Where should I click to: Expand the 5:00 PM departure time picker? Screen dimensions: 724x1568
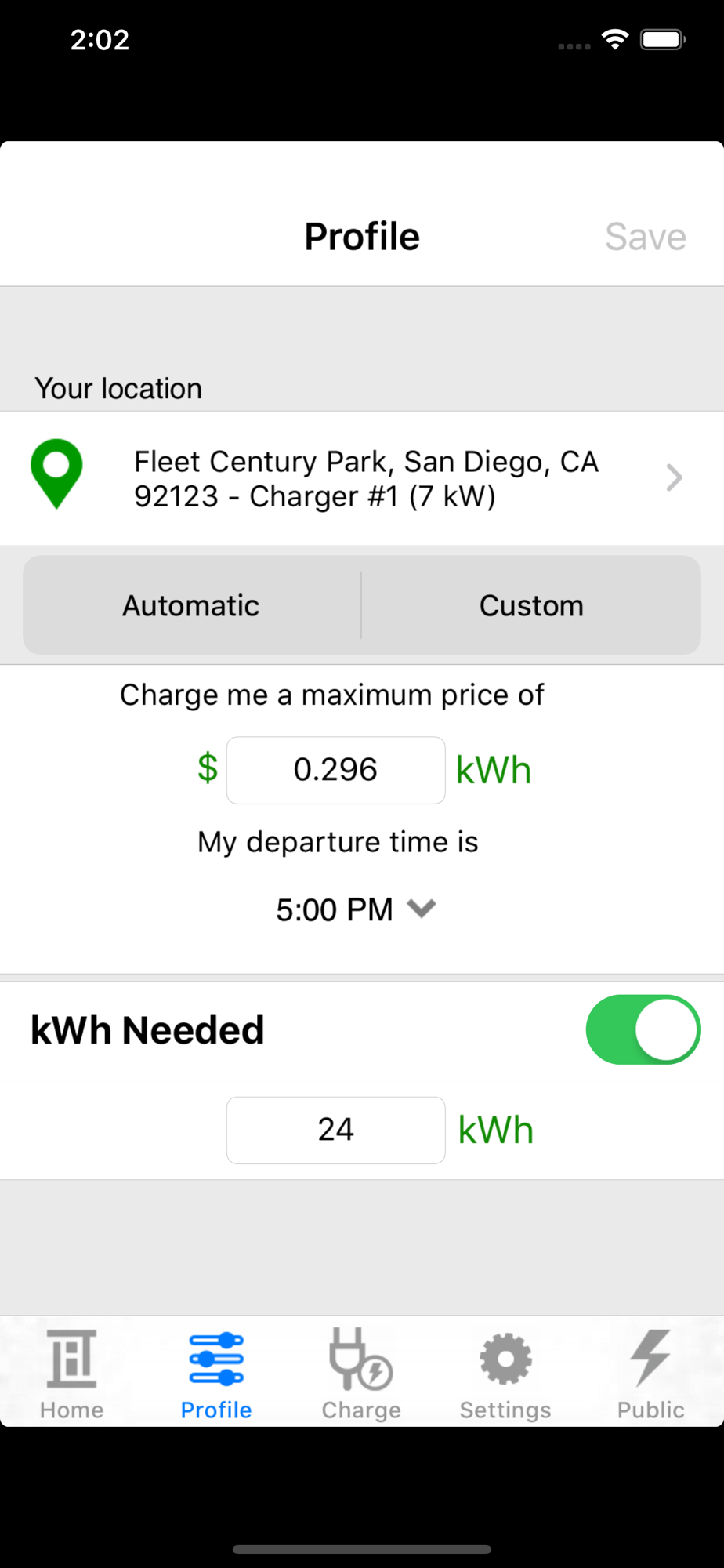tap(355, 909)
